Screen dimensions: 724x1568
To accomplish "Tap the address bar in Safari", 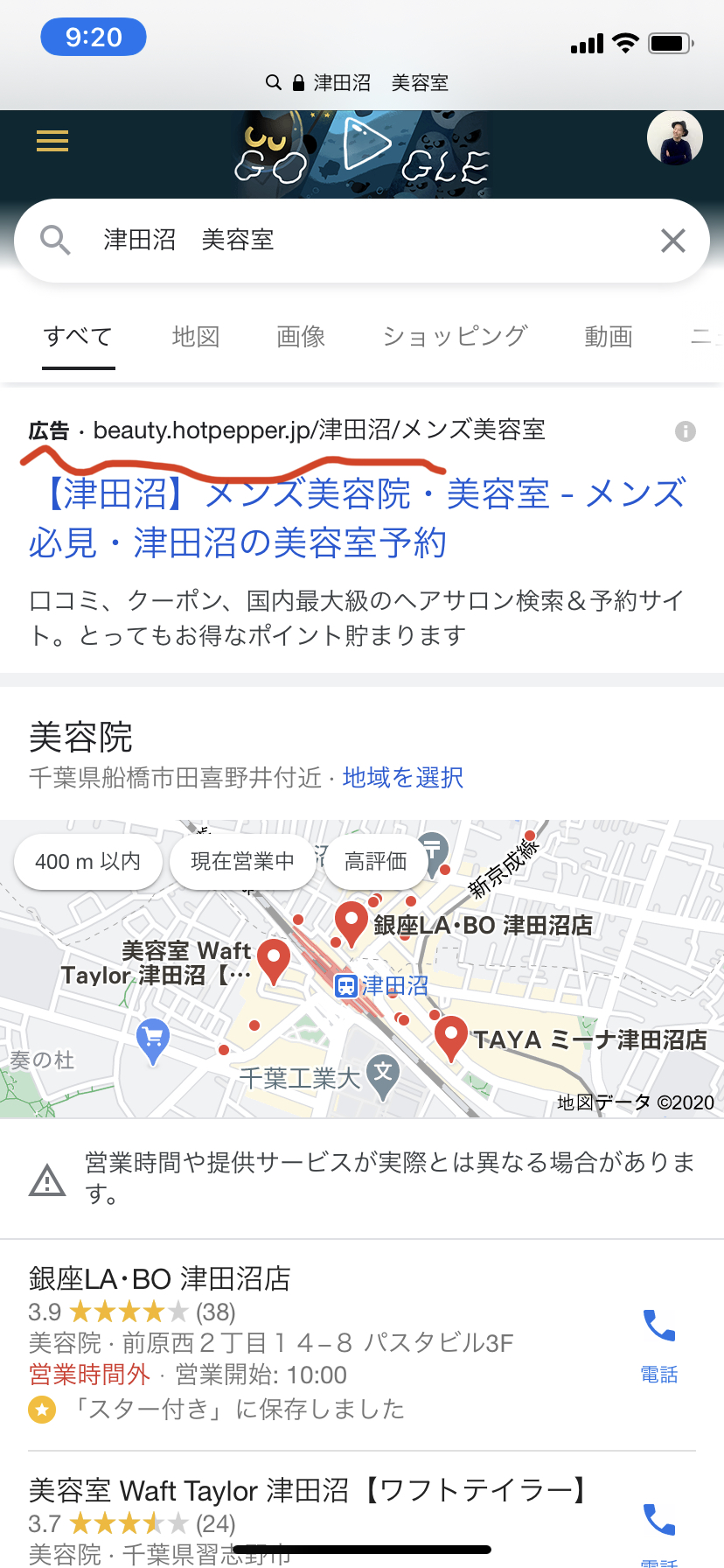I will [x=362, y=83].
